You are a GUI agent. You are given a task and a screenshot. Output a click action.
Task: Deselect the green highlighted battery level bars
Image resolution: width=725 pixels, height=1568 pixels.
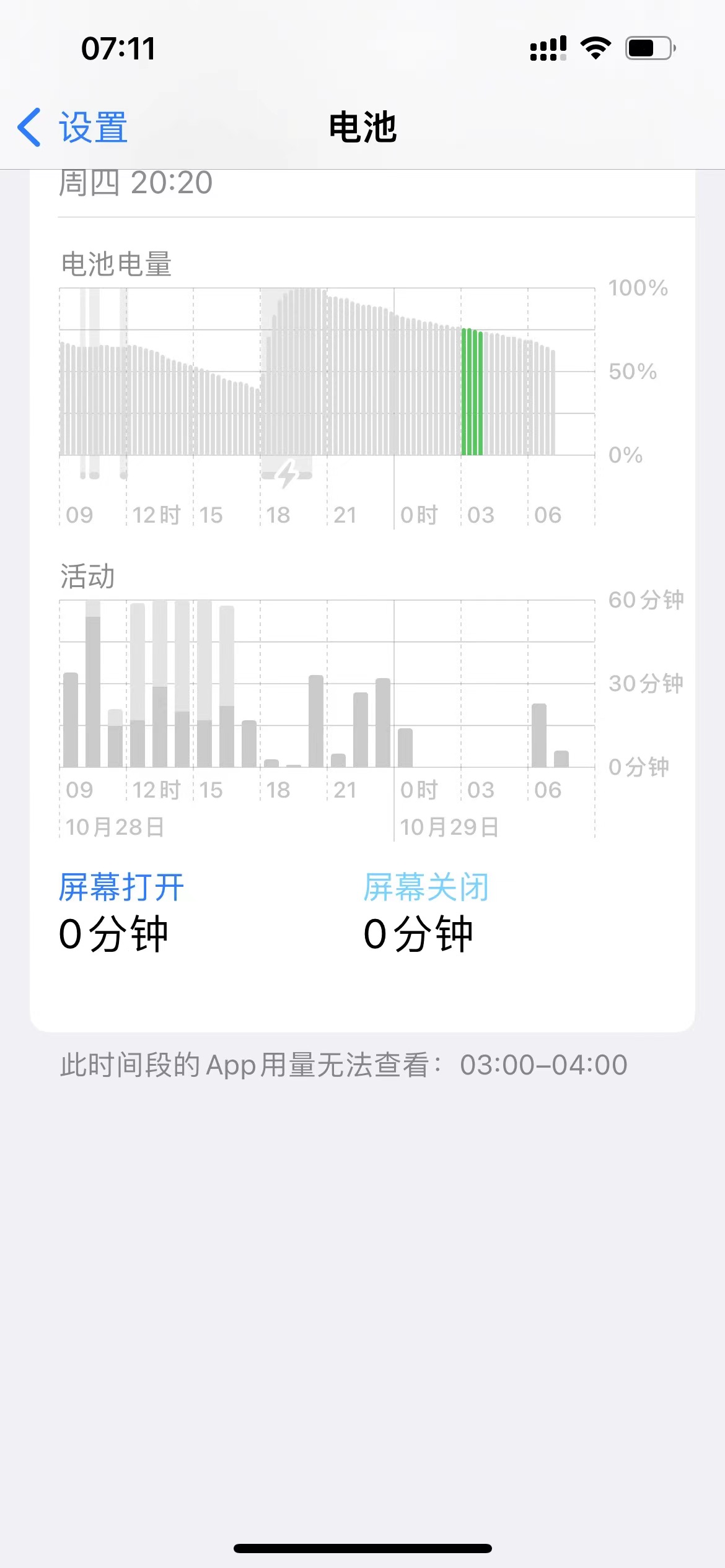click(472, 392)
